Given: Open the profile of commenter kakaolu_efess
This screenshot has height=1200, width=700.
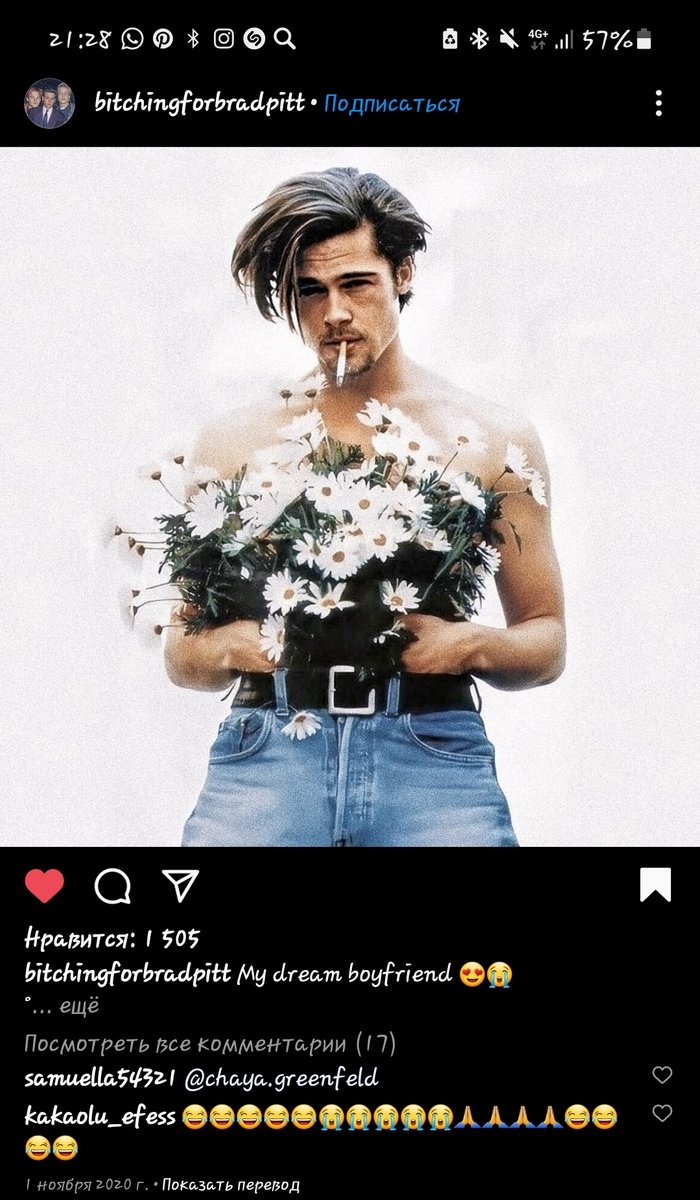Looking at the screenshot, I should [x=100, y=1115].
